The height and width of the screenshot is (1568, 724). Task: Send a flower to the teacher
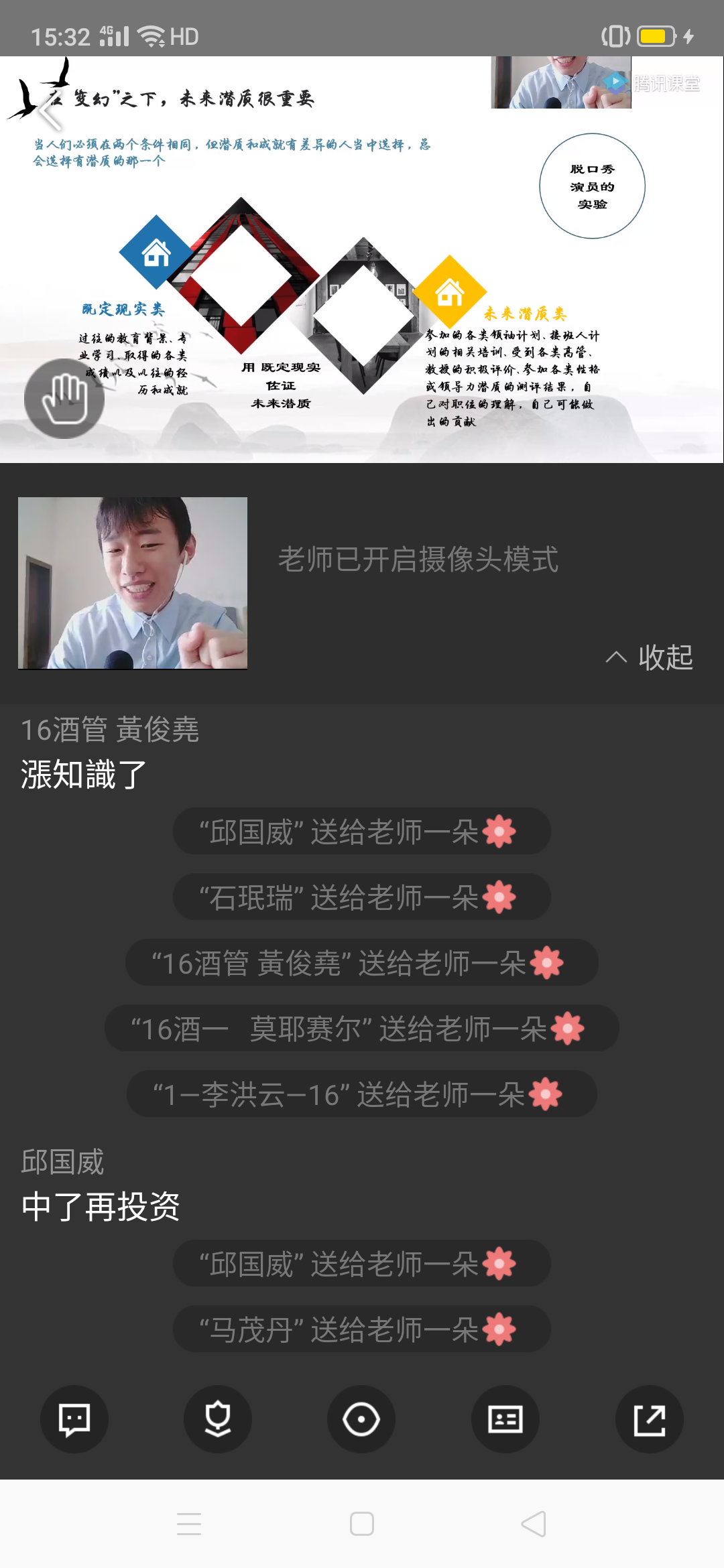pos(218,1419)
